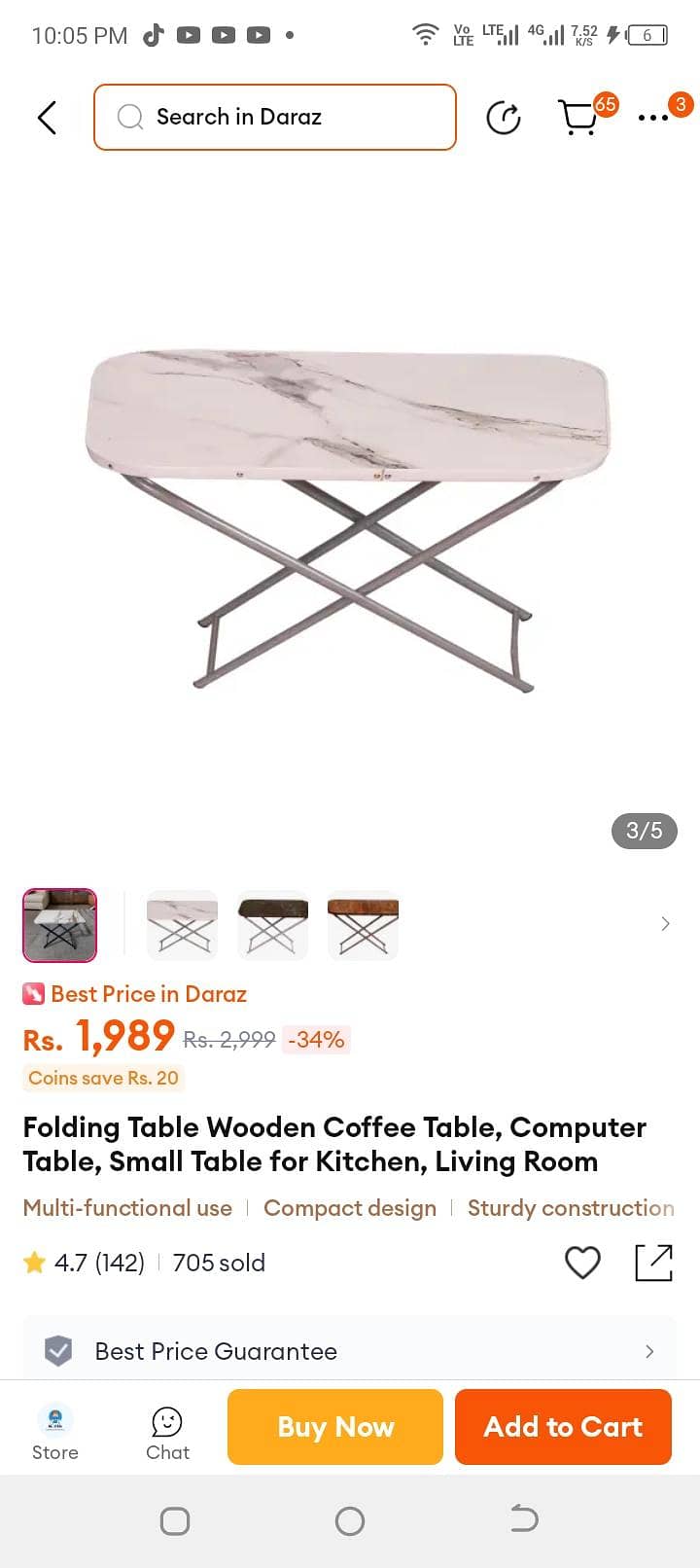Expand Best Price Guarantee details
The image size is (700, 1568).
click(649, 1351)
